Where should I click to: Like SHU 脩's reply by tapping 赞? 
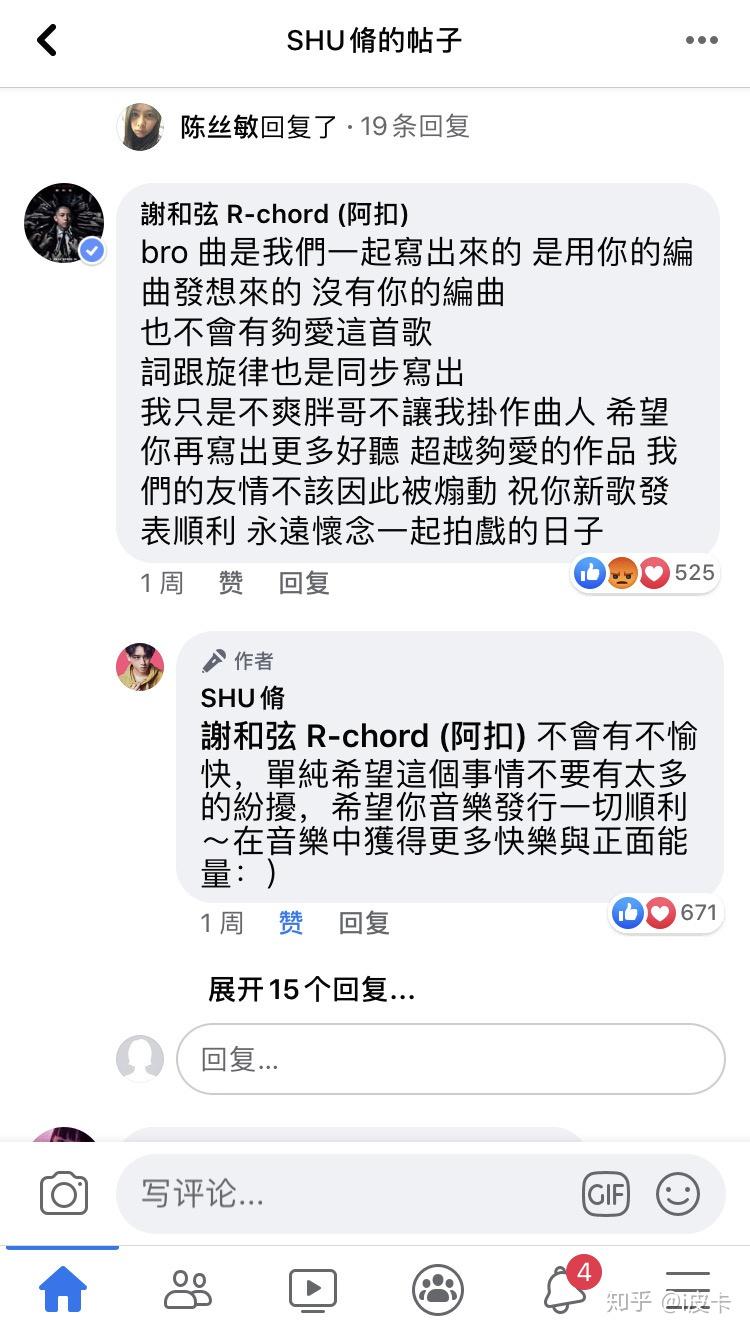pos(290,923)
